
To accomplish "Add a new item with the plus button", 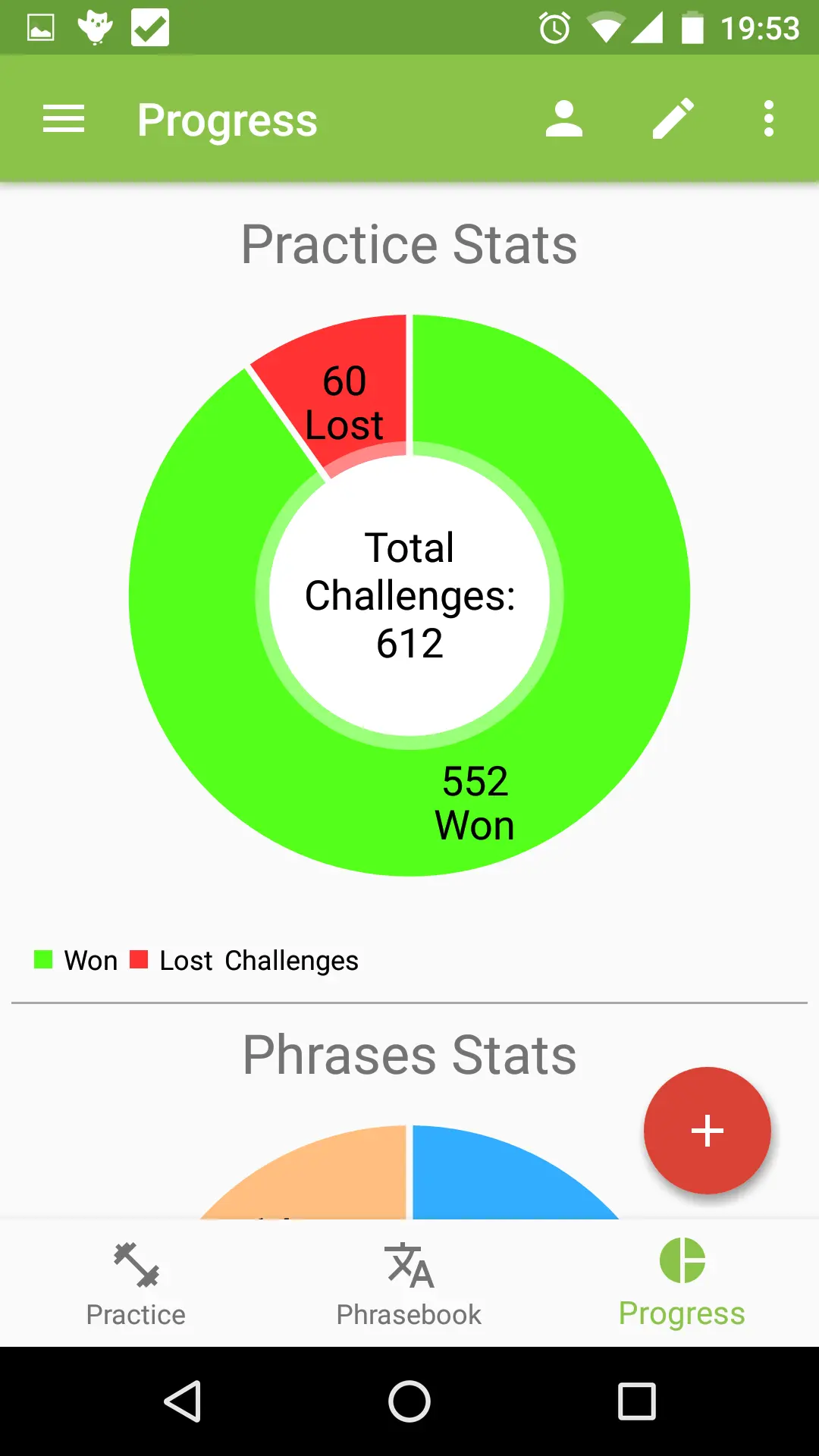I will tap(707, 1131).
